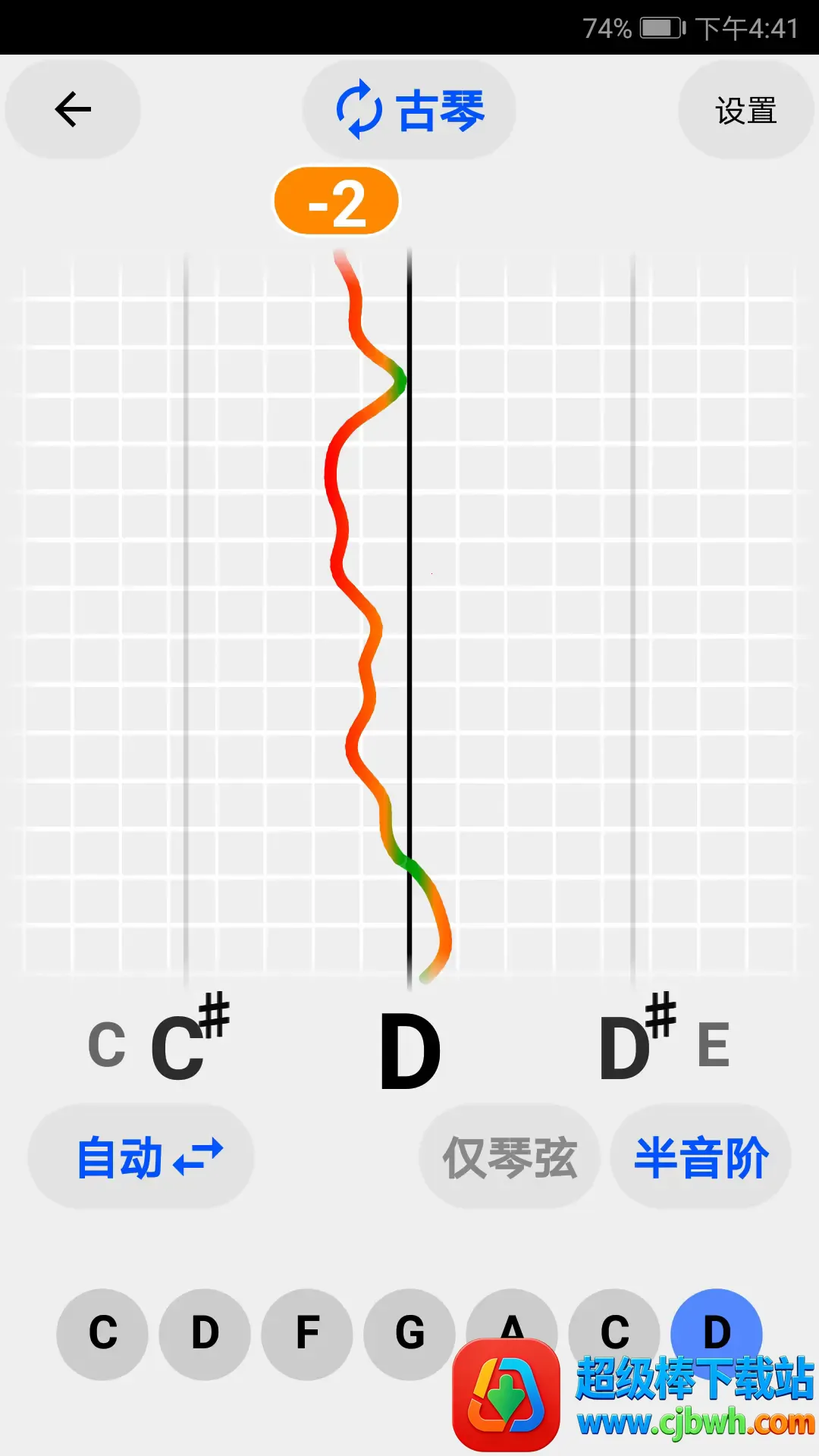Viewport: 819px width, 1456px height.
Task: Select 半音阶 chromatic mode
Action: 701,1157
